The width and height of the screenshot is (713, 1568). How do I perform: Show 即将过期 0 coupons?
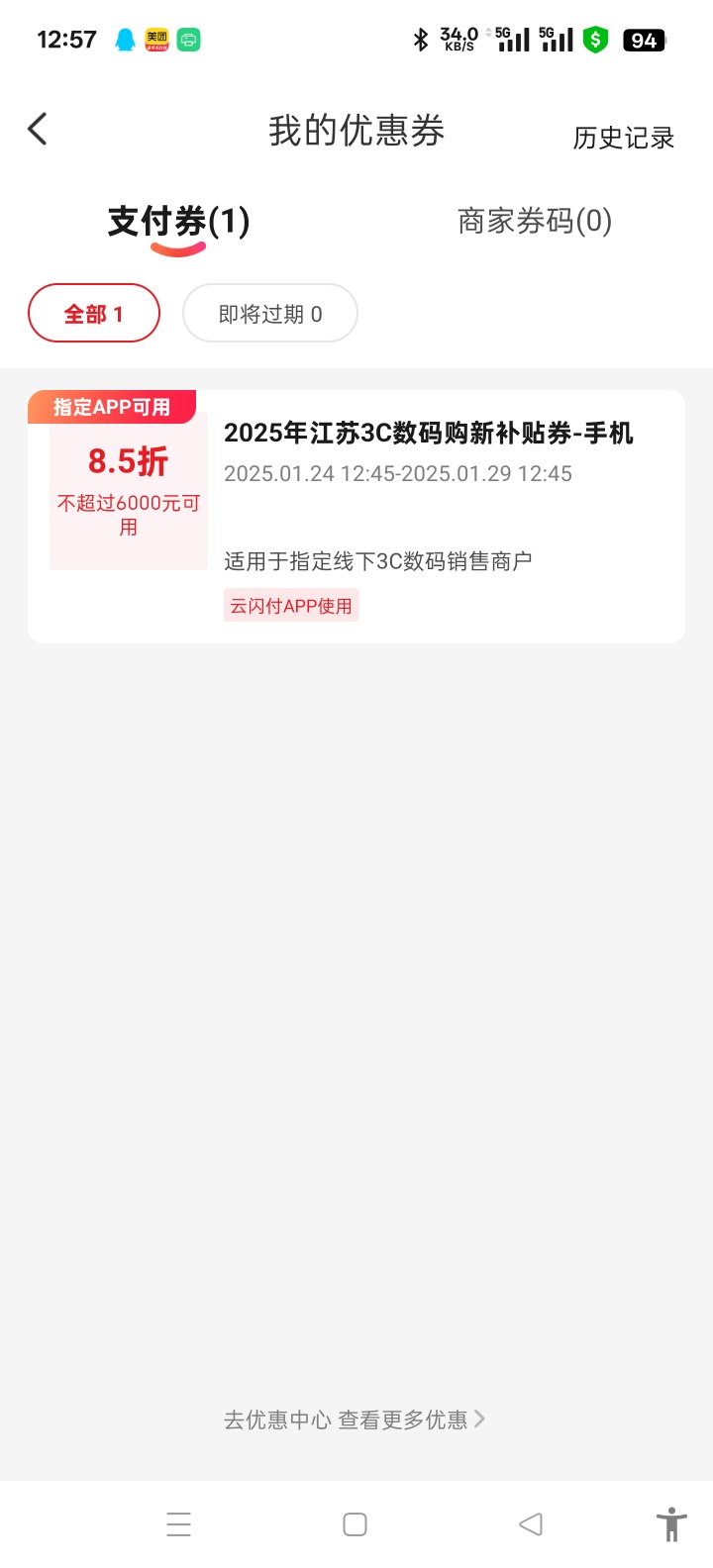tap(270, 314)
